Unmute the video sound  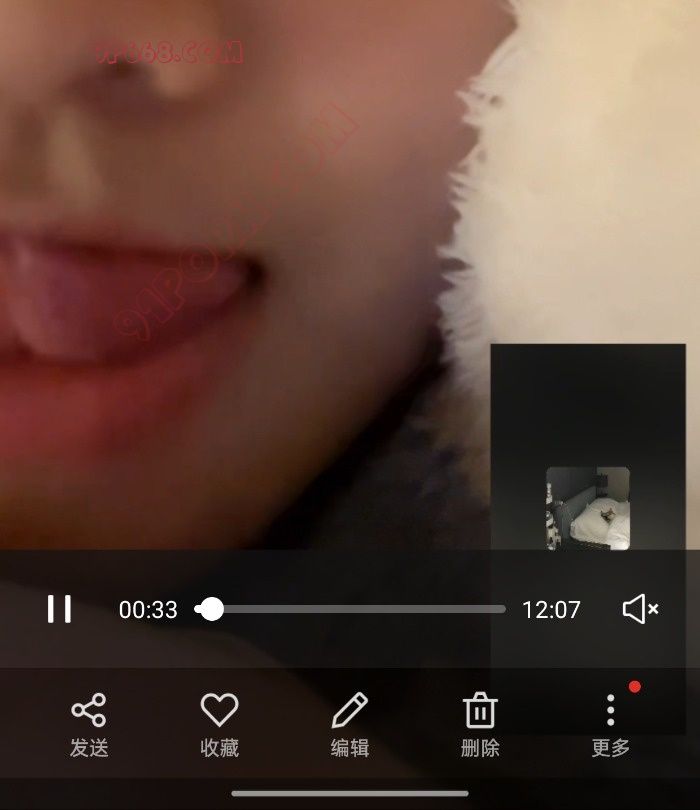coord(640,609)
